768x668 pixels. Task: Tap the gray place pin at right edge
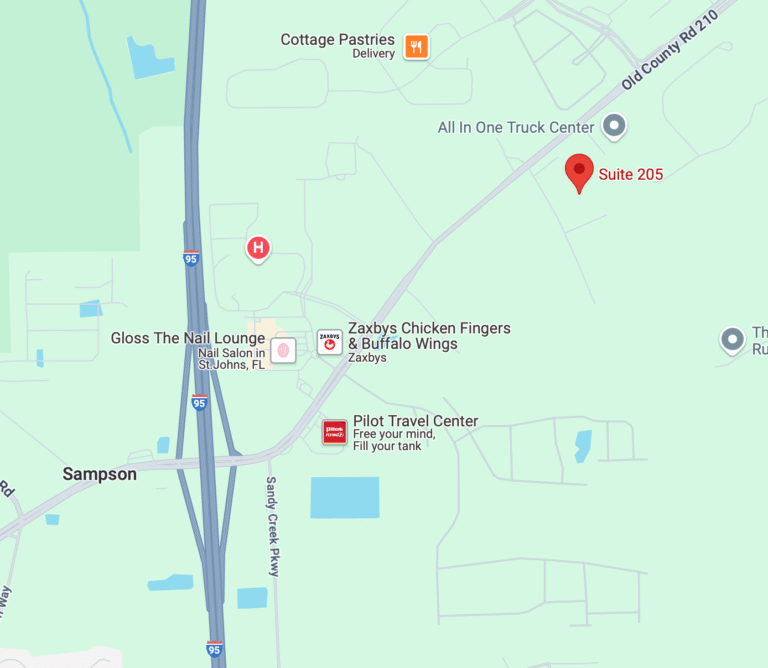pos(733,339)
